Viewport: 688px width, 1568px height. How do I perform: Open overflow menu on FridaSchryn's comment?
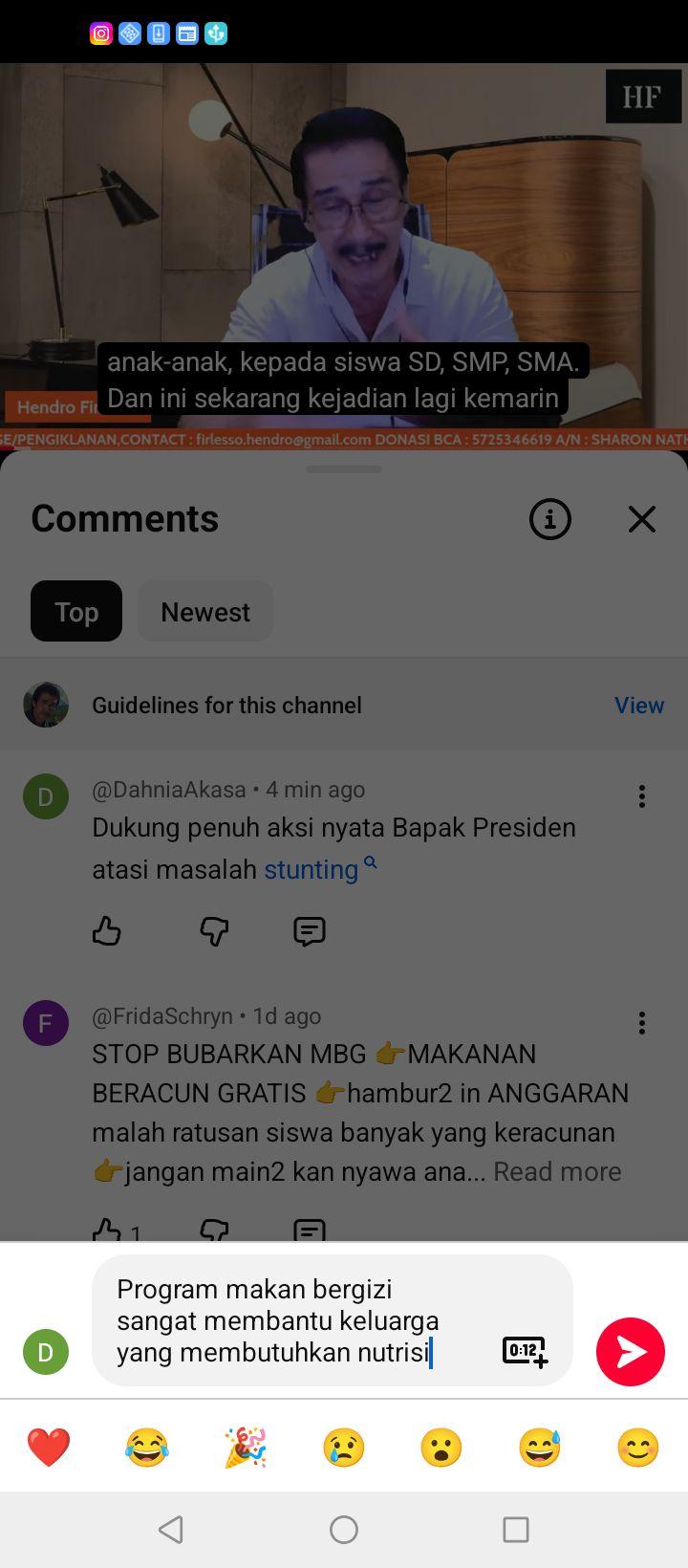[642, 1023]
